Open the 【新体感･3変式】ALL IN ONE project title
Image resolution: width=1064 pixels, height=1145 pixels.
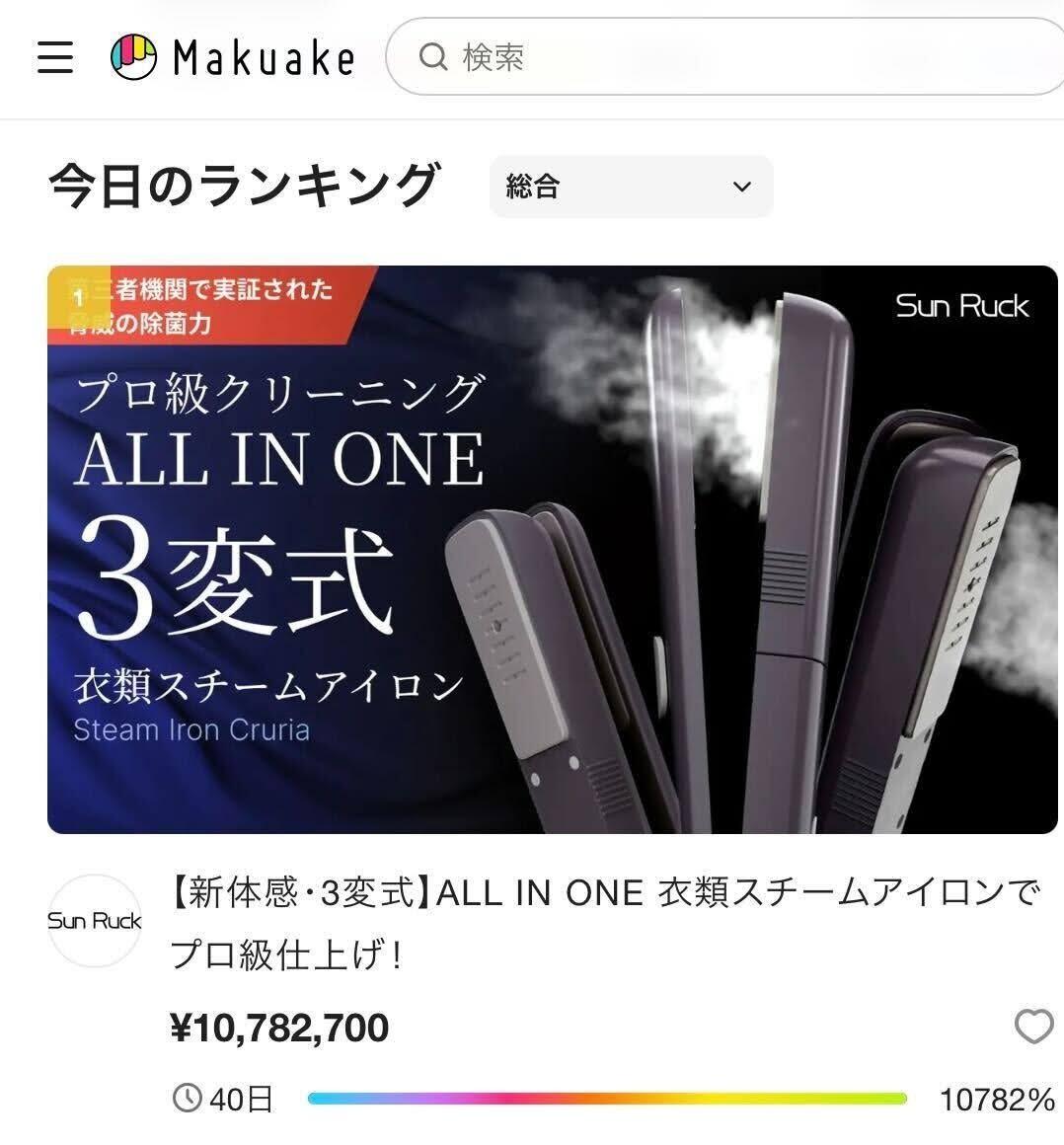[605, 924]
